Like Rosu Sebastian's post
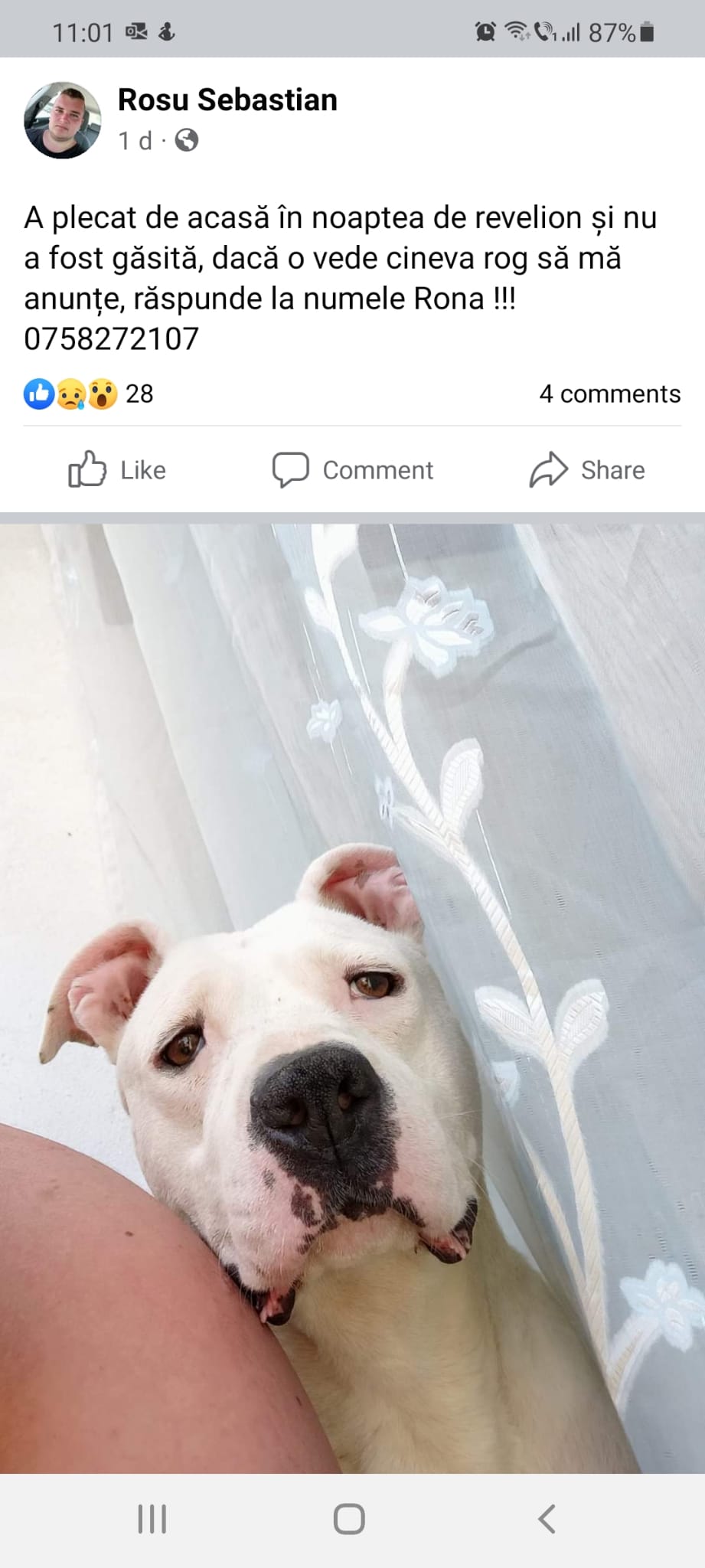705x1568 pixels. coord(117,469)
